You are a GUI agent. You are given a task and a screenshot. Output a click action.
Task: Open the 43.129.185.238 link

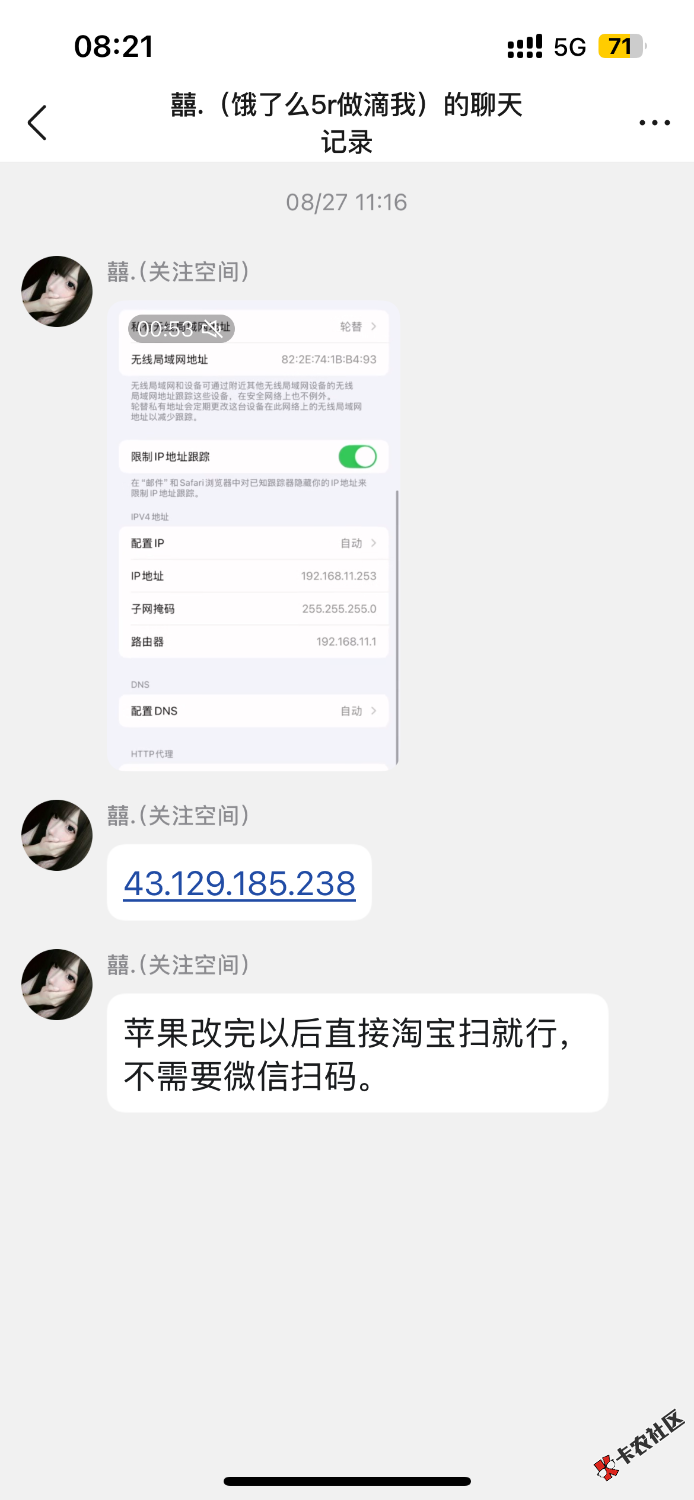pyautogui.click(x=239, y=883)
